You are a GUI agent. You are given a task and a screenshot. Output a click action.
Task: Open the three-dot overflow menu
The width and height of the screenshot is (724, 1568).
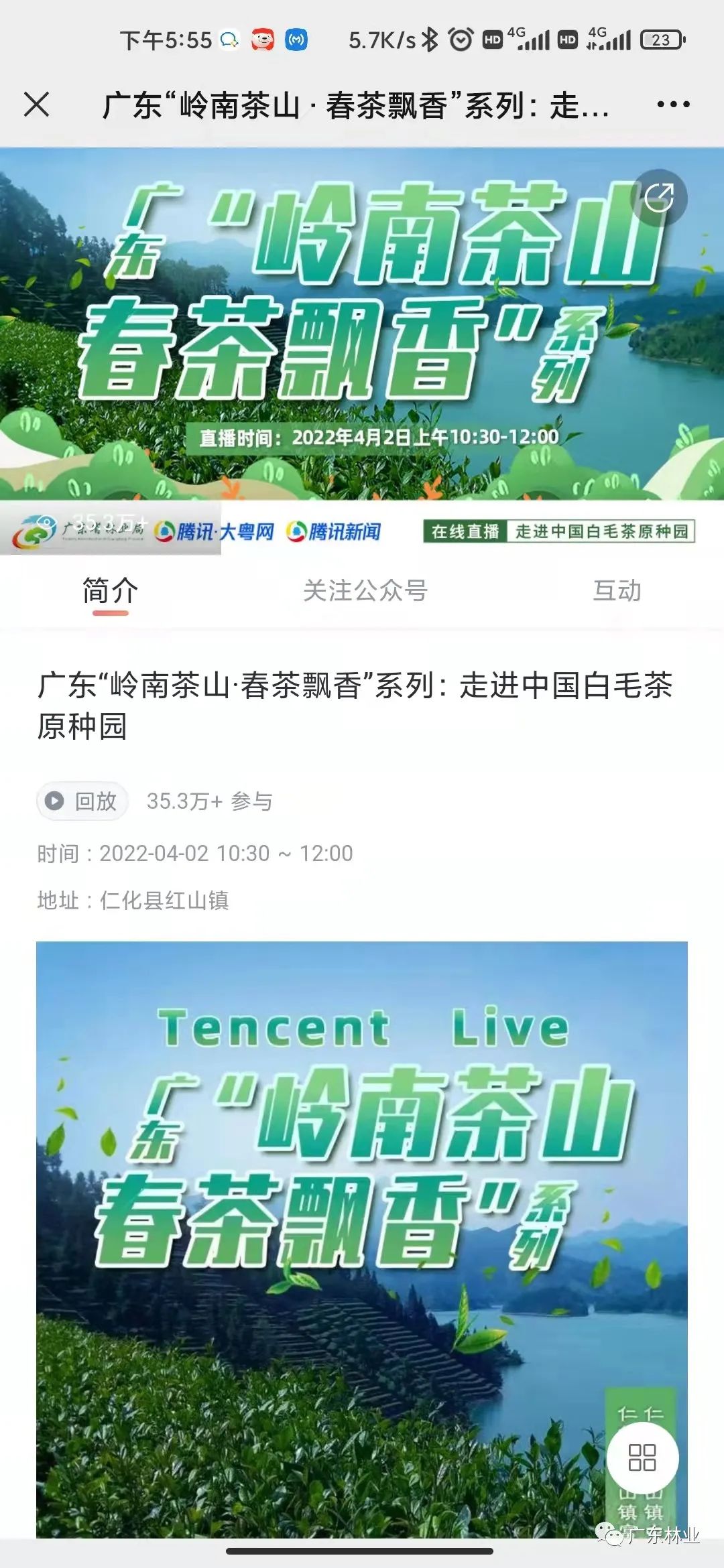click(673, 105)
